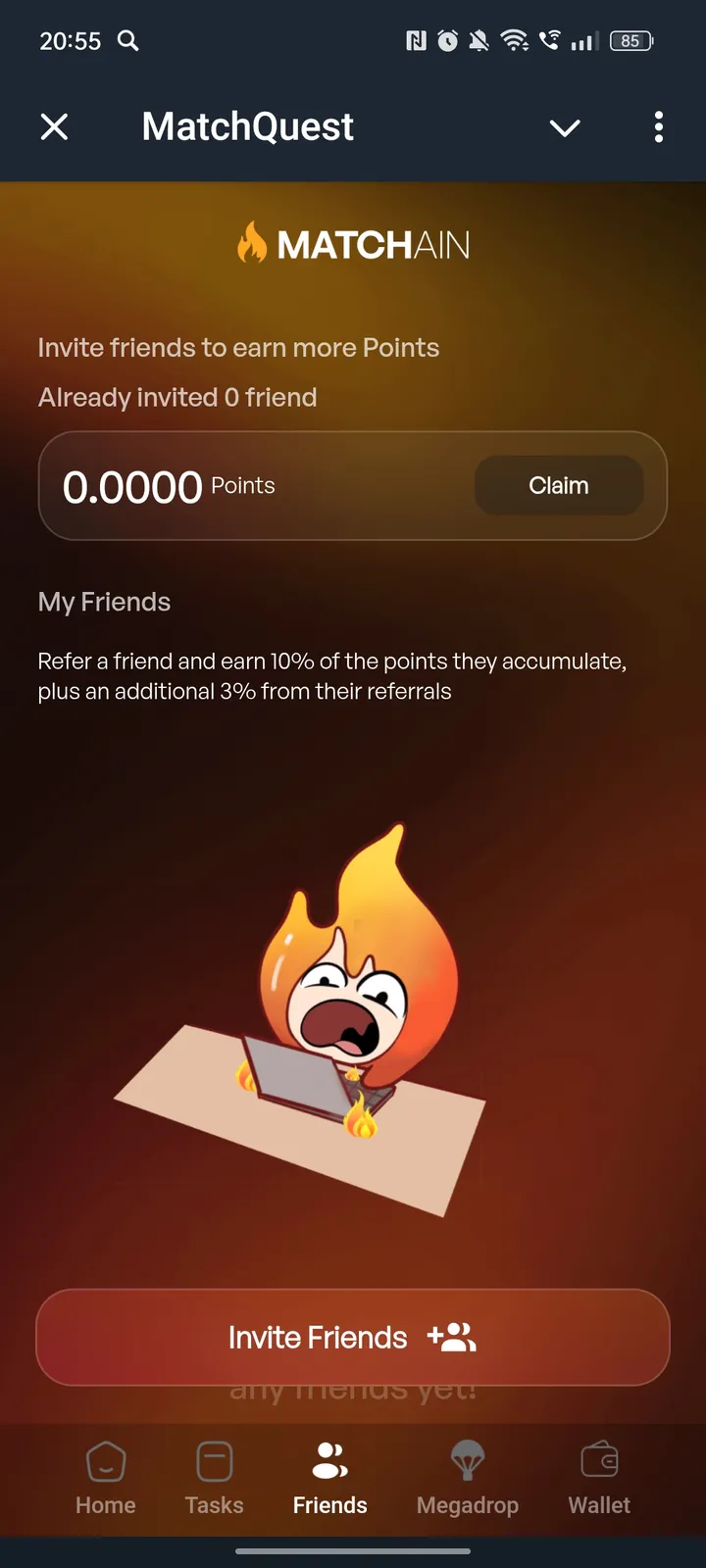The width and height of the screenshot is (706, 1568).
Task: Switch to the Wallet tab
Action: click(x=599, y=1478)
